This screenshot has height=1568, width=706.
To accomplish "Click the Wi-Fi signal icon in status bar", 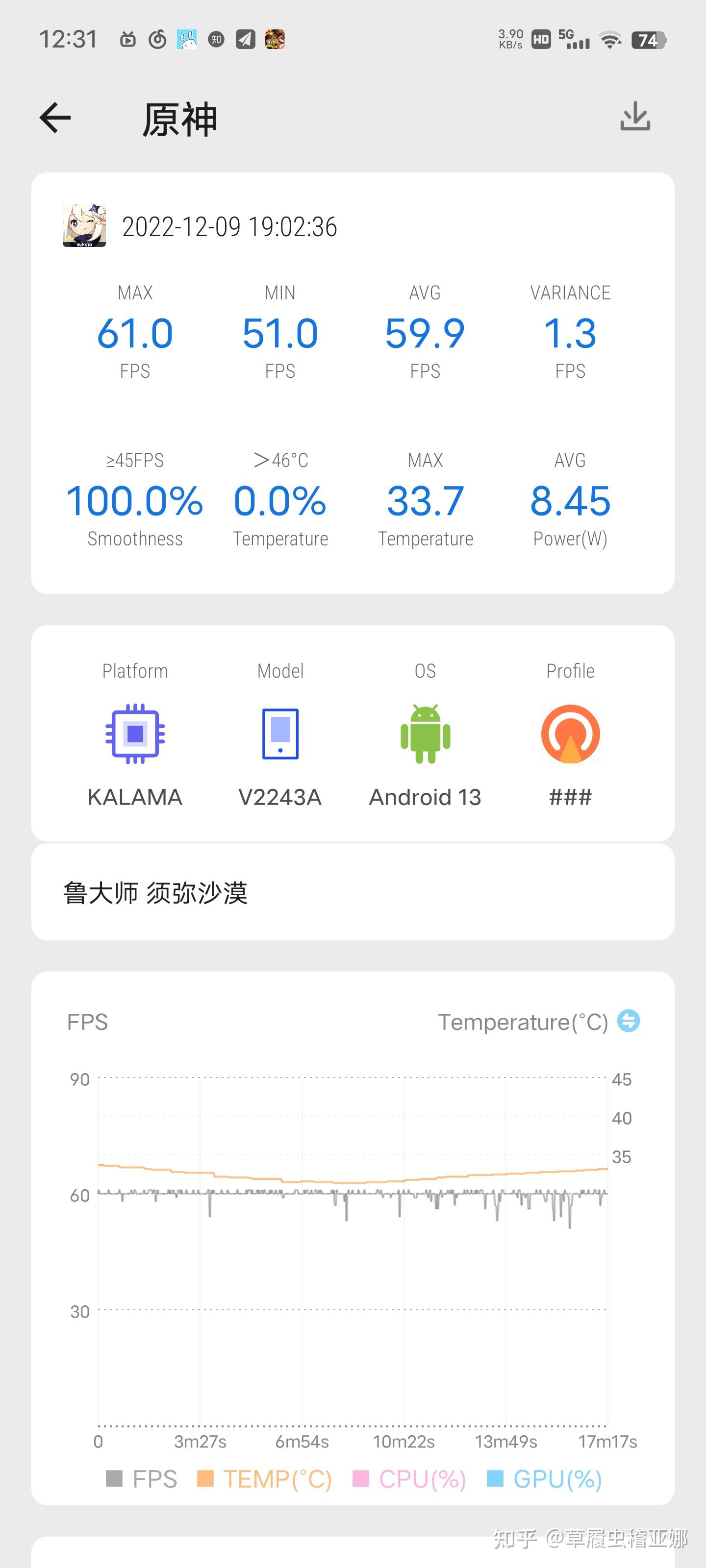I will tap(610, 39).
